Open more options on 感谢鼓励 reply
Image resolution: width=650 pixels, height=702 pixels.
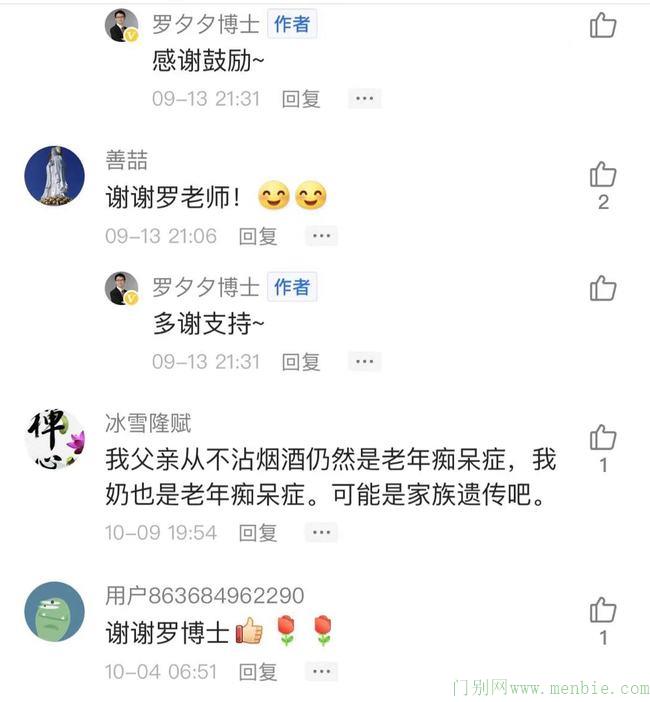(x=364, y=98)
